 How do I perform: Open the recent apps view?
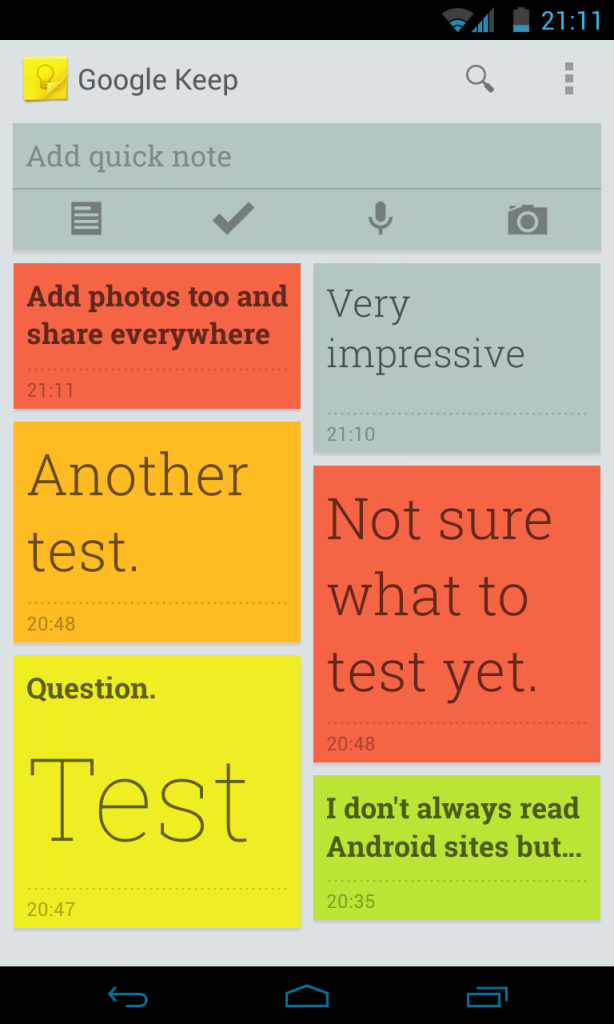tap(487, 996)
